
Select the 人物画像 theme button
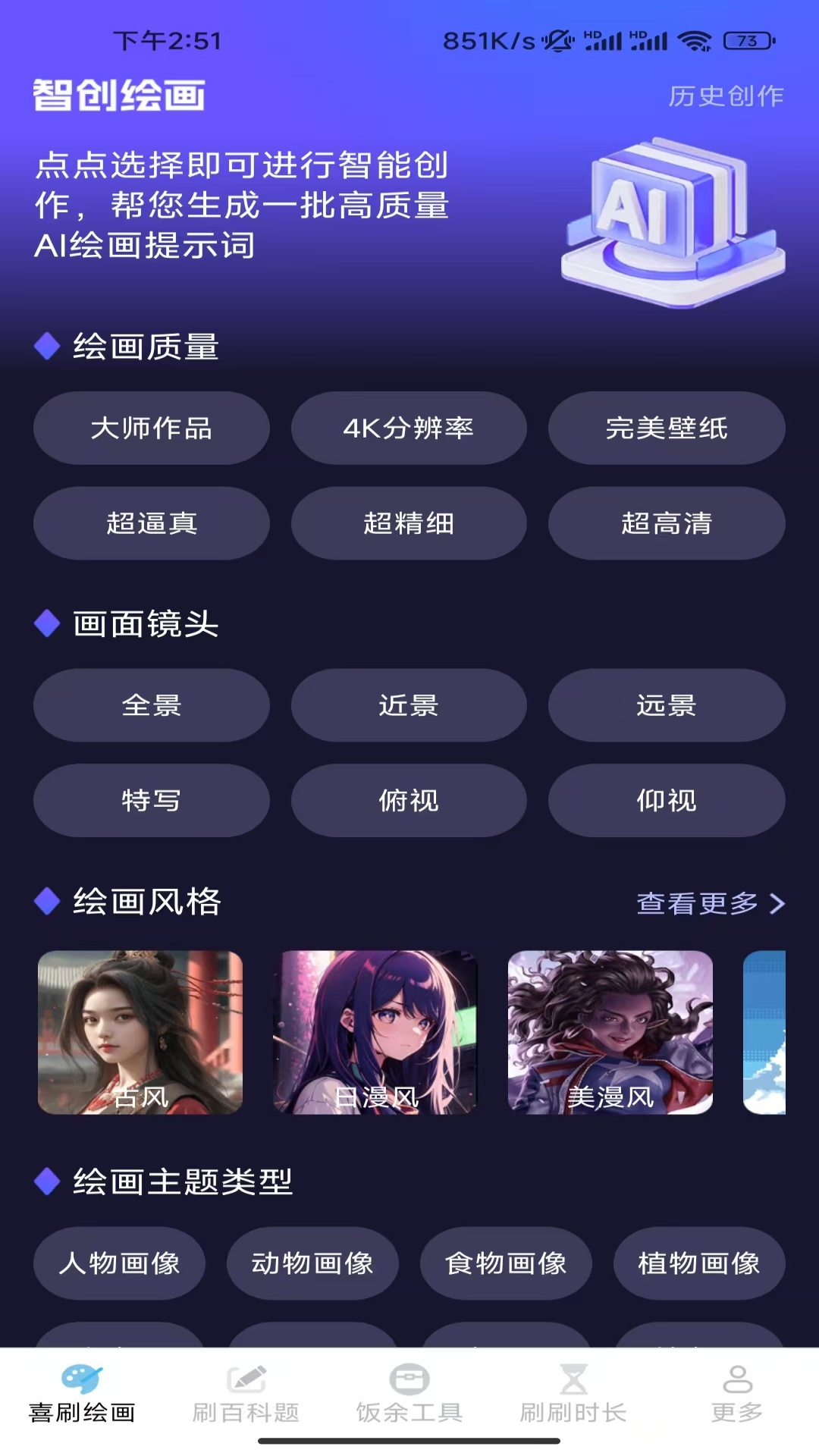(119, 1263)
